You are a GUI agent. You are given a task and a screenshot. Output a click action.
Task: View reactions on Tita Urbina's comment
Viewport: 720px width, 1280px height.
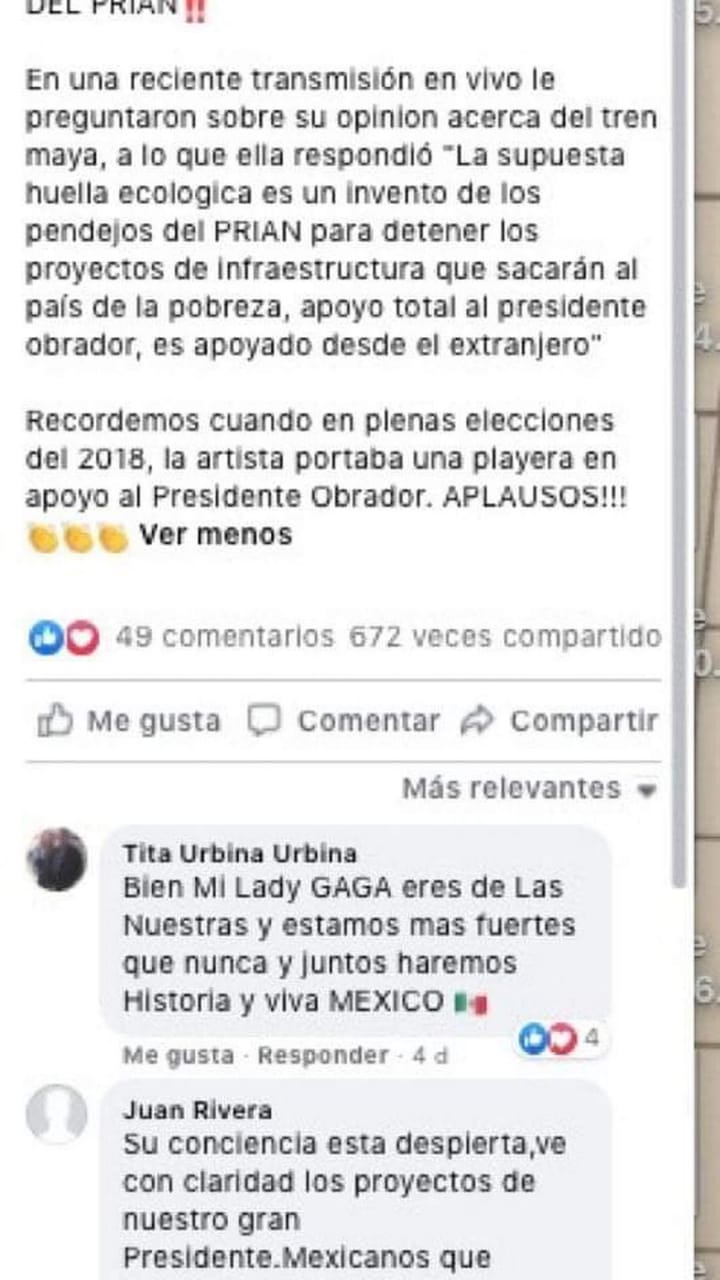[x=561, y=1040]
